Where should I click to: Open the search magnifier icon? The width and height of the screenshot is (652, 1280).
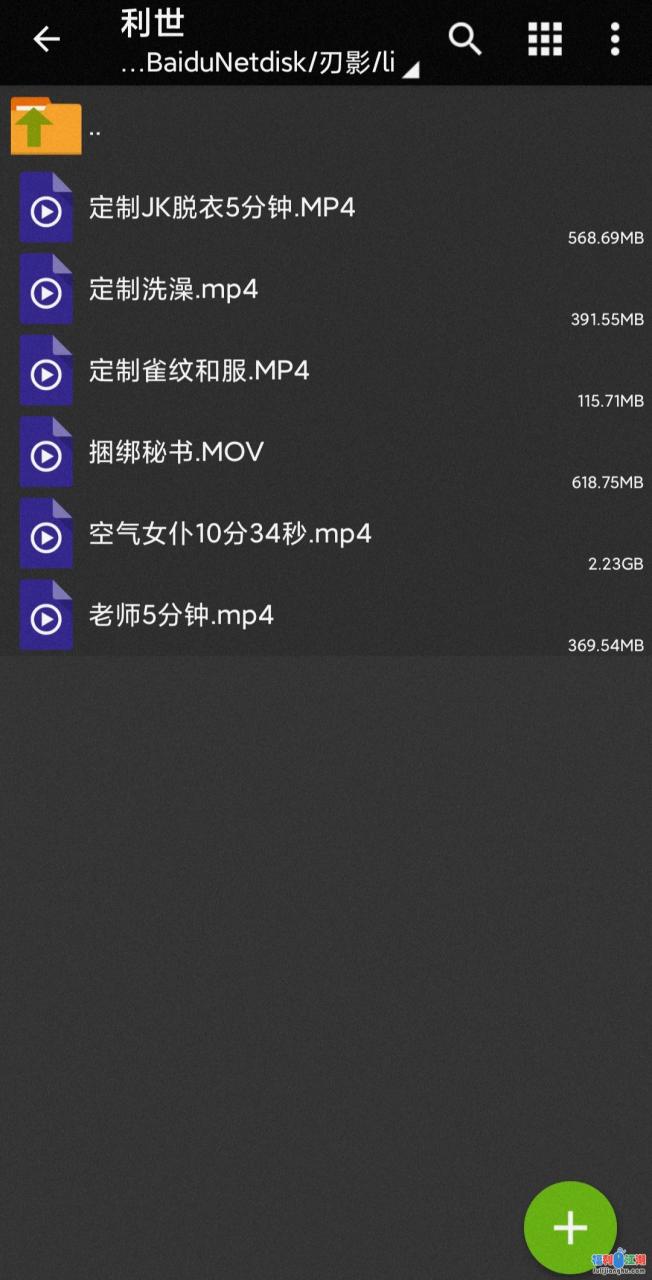point(465,40)
